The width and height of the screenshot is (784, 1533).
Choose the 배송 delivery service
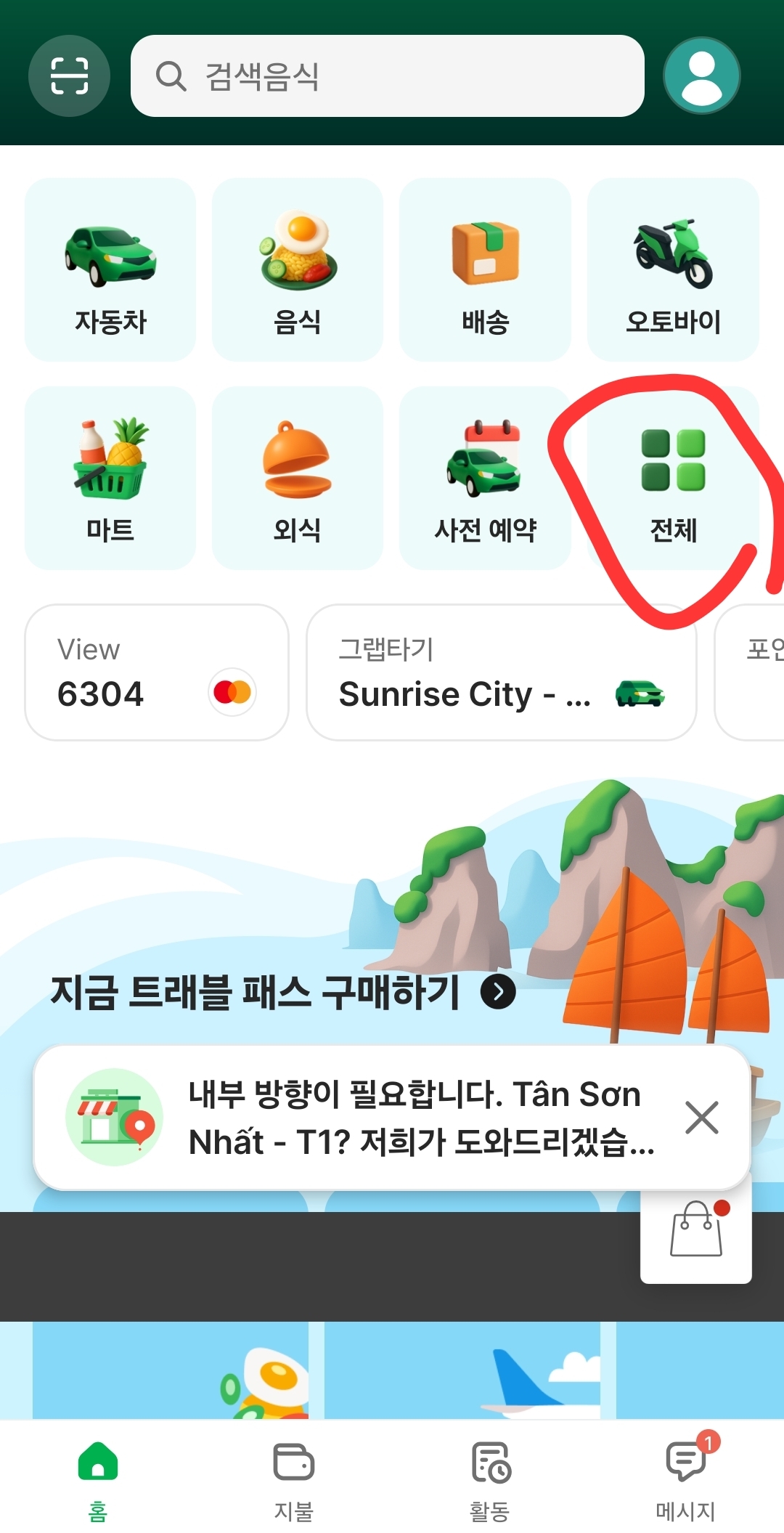[x=485, y=269]
